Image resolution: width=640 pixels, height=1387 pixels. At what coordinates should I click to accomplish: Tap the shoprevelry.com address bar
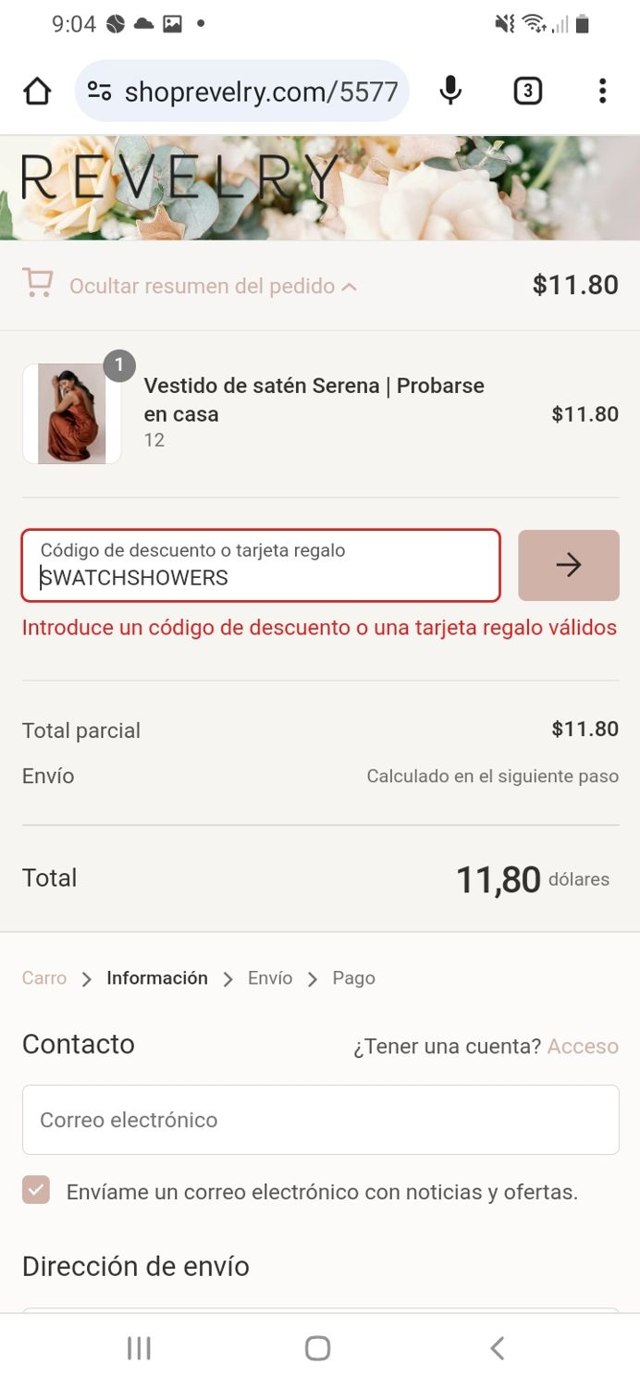tap(260, 92)
